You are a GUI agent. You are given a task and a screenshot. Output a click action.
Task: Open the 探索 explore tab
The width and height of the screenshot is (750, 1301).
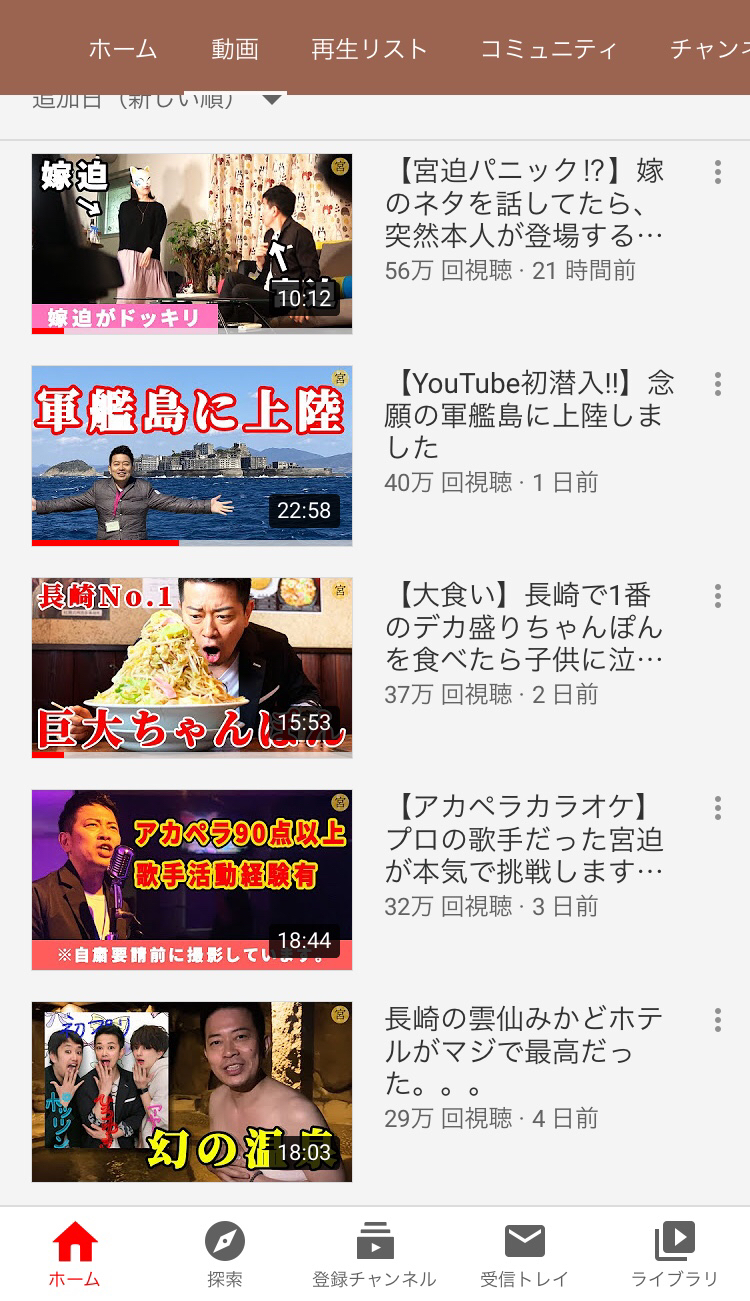[225, 1254]
